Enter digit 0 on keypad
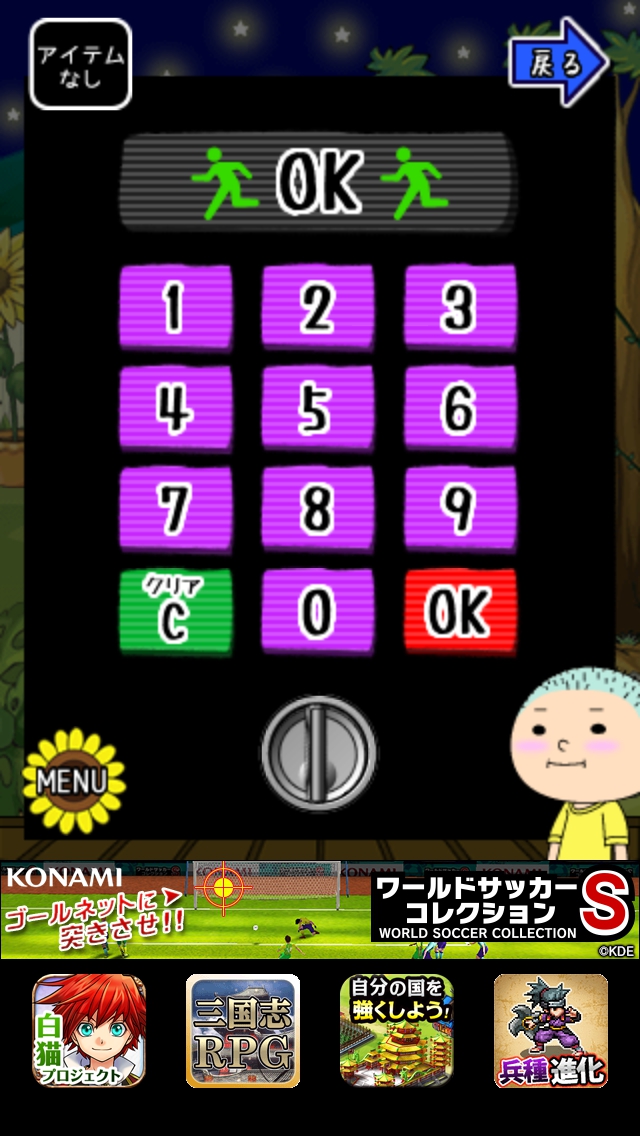Viewport: 640px width, 1136px height. (317, 612)
